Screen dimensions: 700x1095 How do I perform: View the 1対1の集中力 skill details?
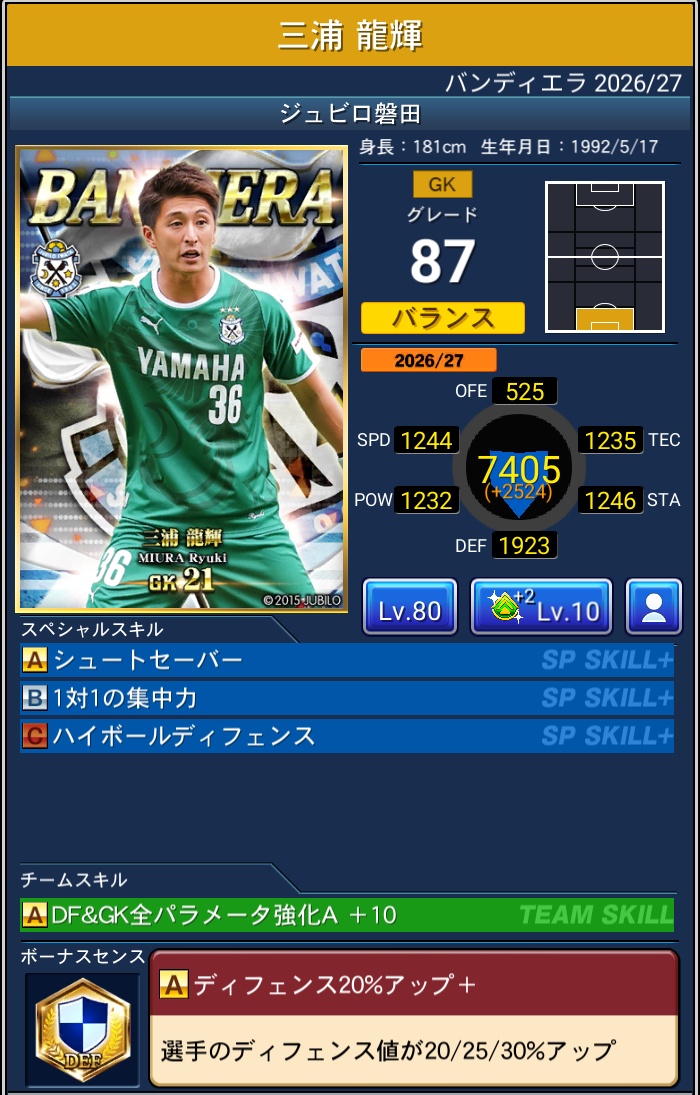(x=347, y=698)
